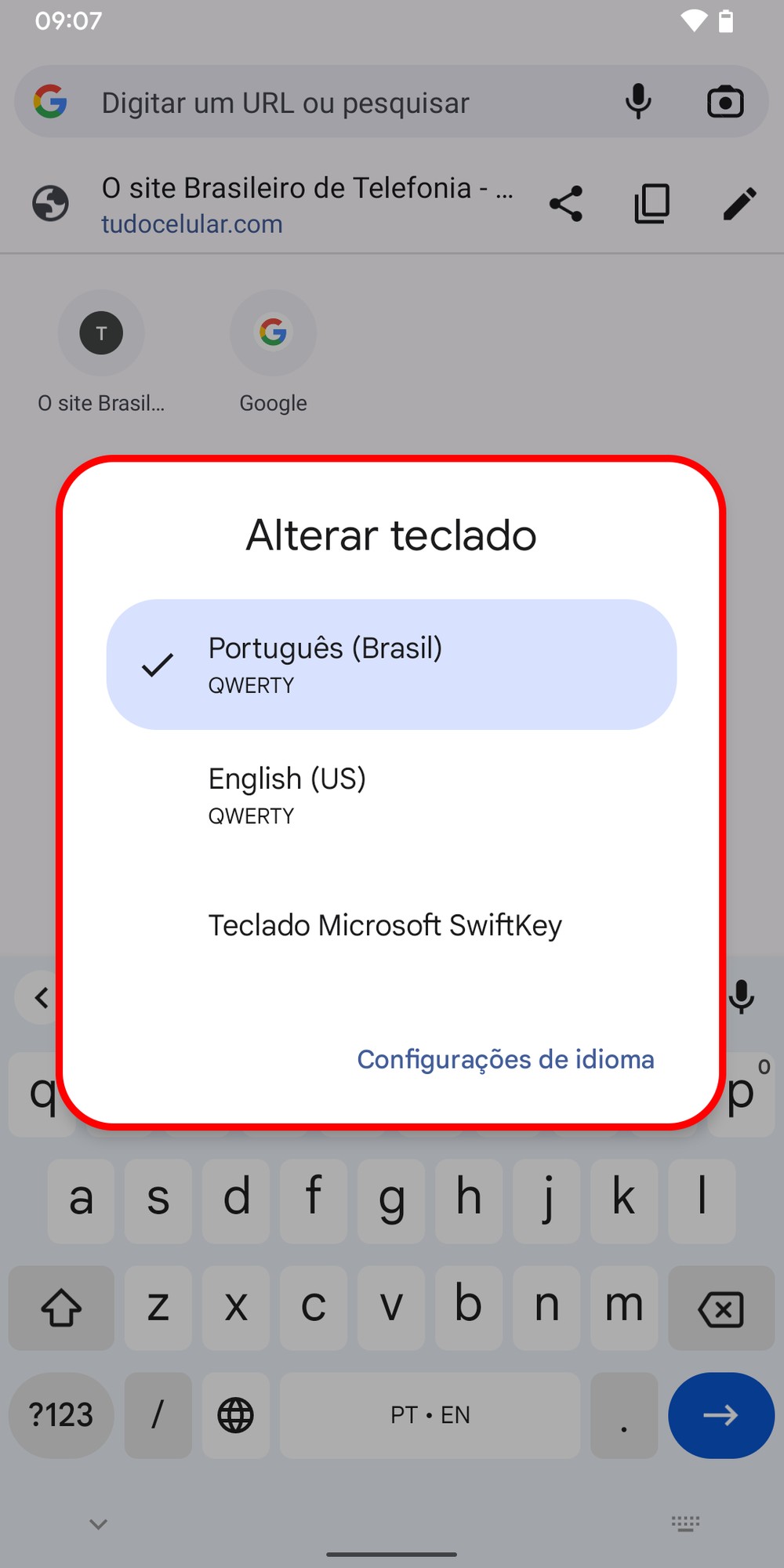784x1568 pixels.
Task: Hide the keyboard with the down chevron
Action: coord(99,1523)
